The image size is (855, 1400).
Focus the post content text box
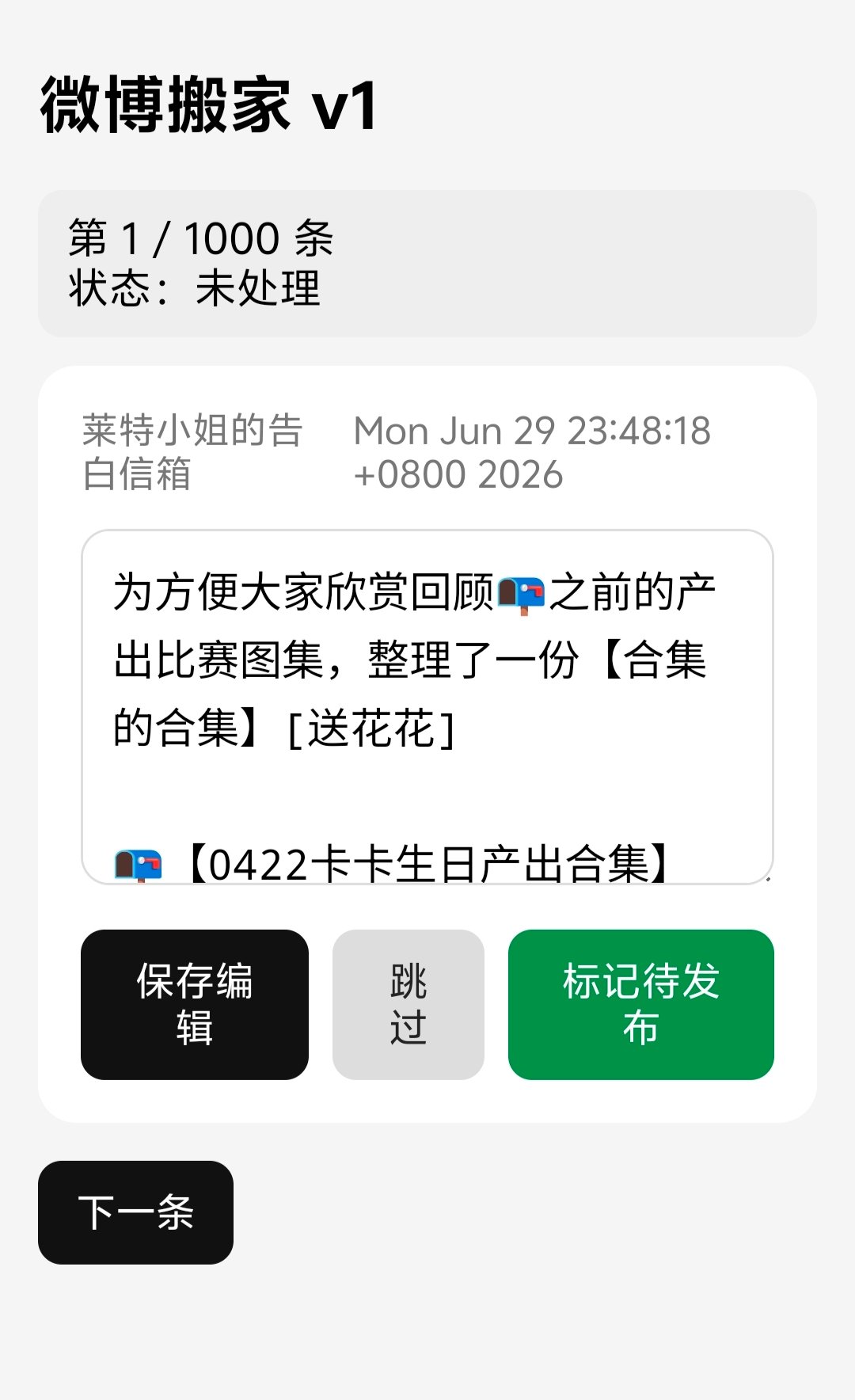click(427, 706)
